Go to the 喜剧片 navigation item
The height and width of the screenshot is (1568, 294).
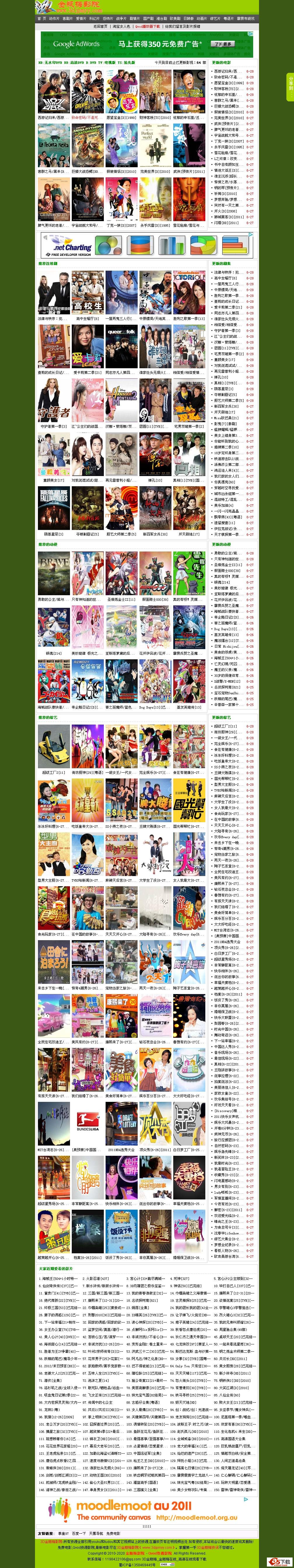68,19
